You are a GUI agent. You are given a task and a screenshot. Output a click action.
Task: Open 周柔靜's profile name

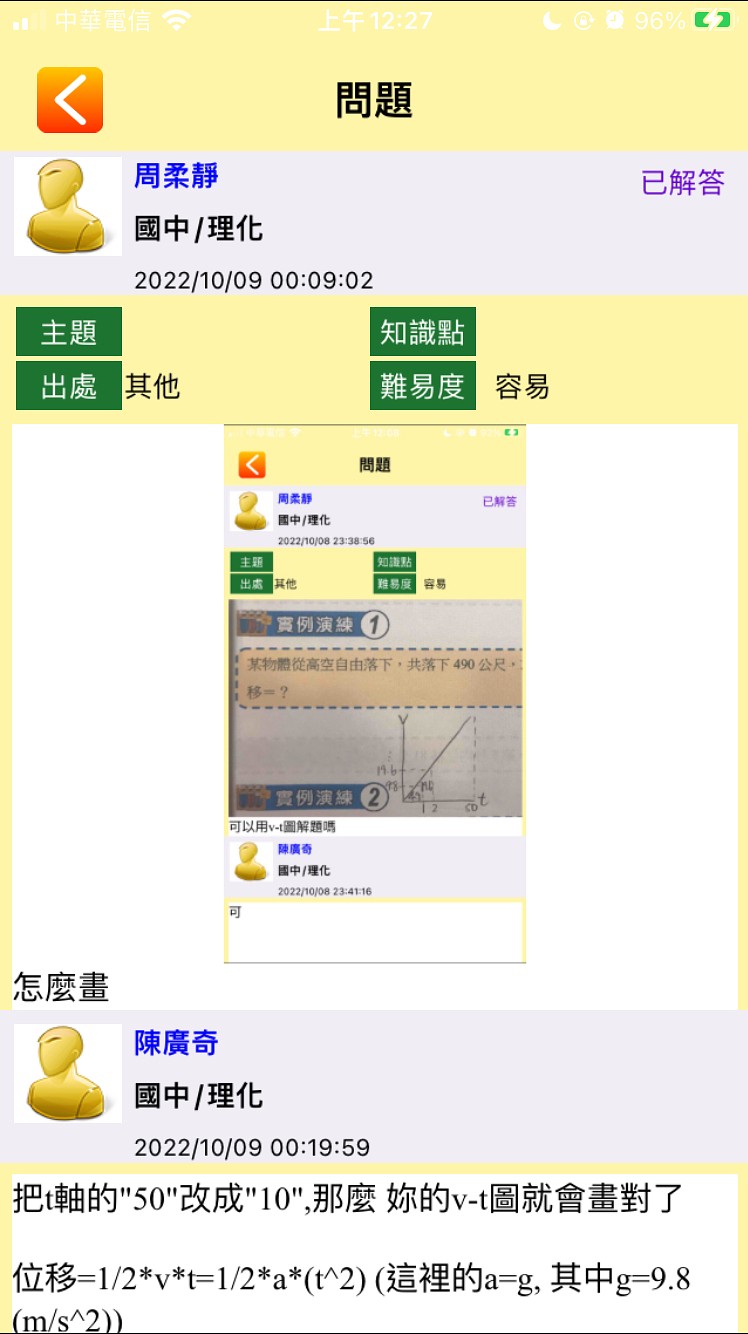pos(176,177)
